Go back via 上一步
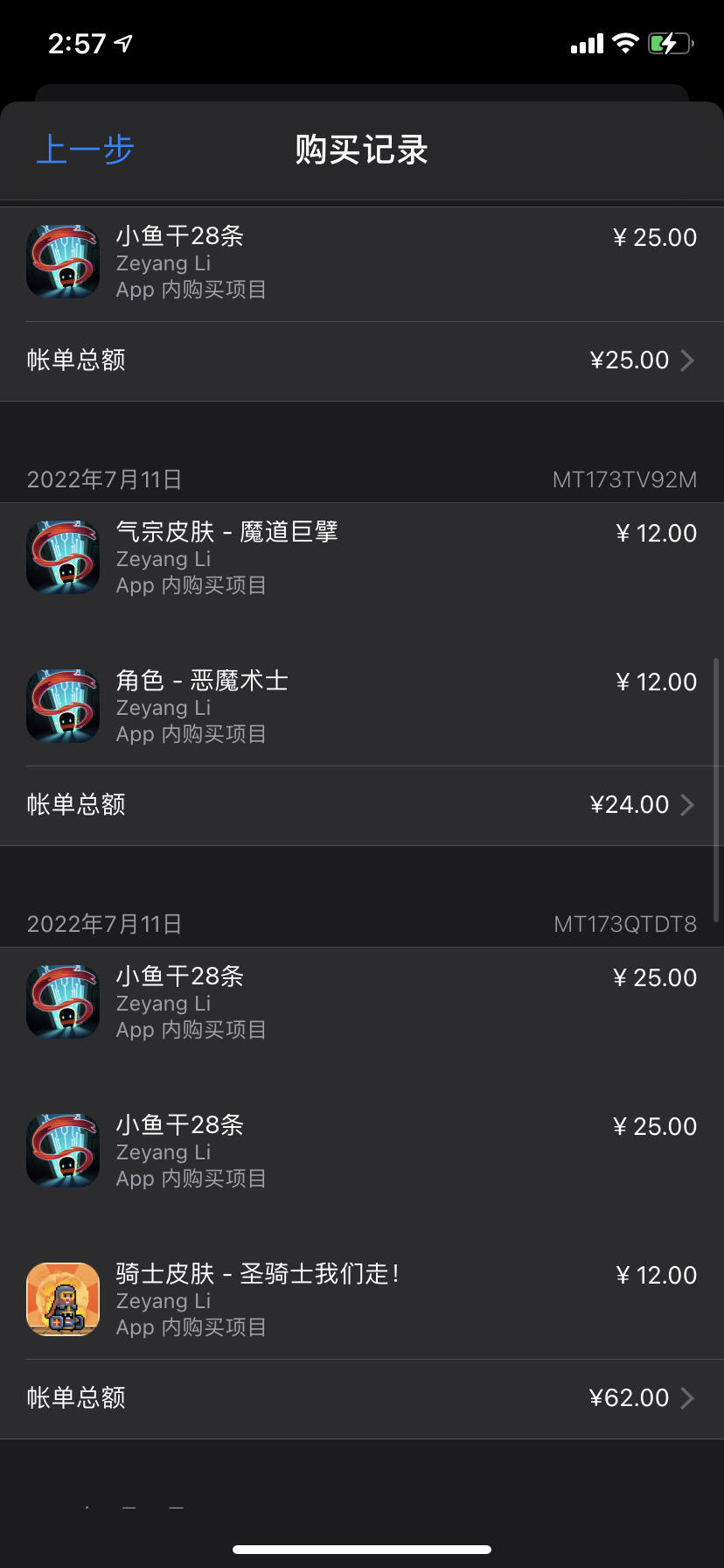Viewport: 724px width, 1568px height. point(85,150)
